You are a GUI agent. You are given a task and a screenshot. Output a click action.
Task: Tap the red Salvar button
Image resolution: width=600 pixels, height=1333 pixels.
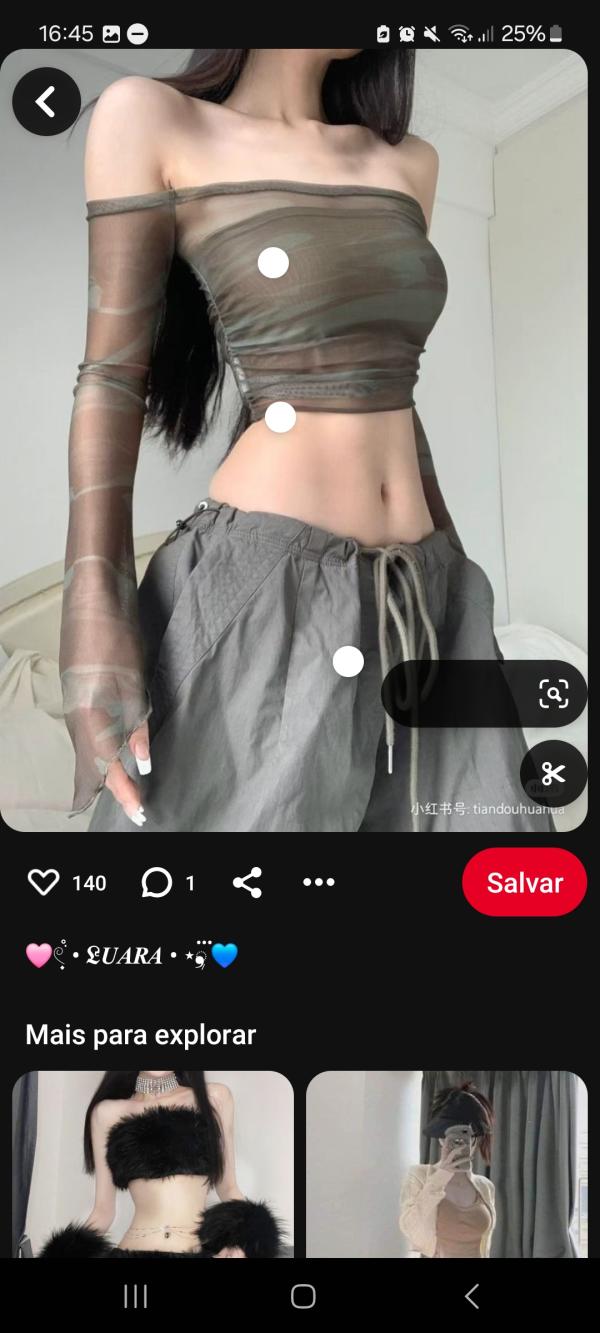[x=524, y=882]
